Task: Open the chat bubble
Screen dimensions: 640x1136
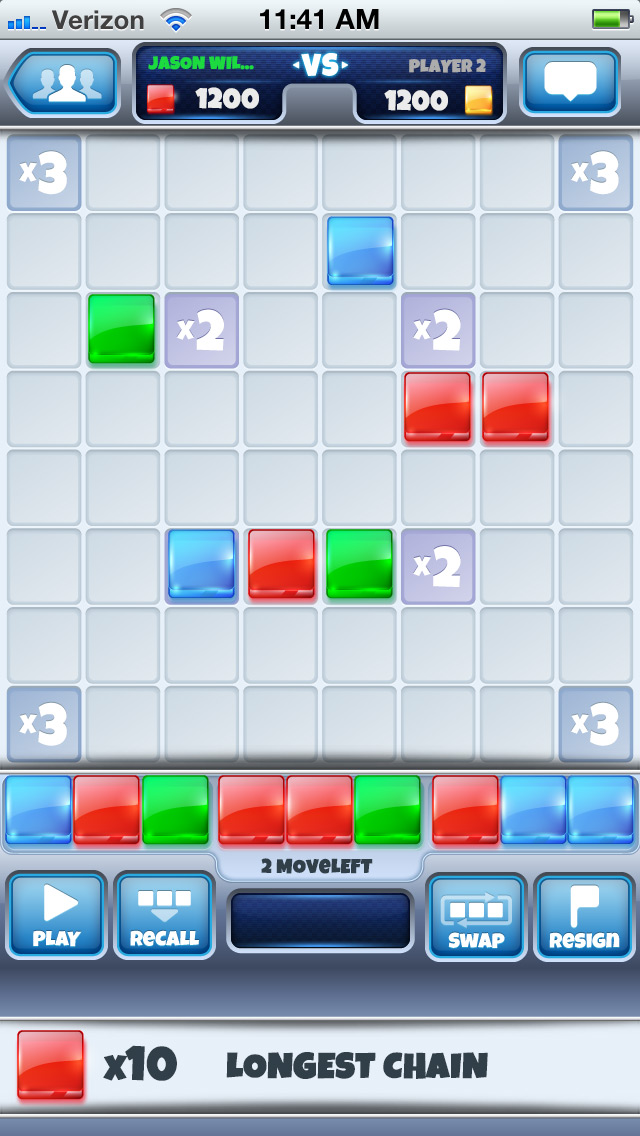Action: (x=569, y=82)
